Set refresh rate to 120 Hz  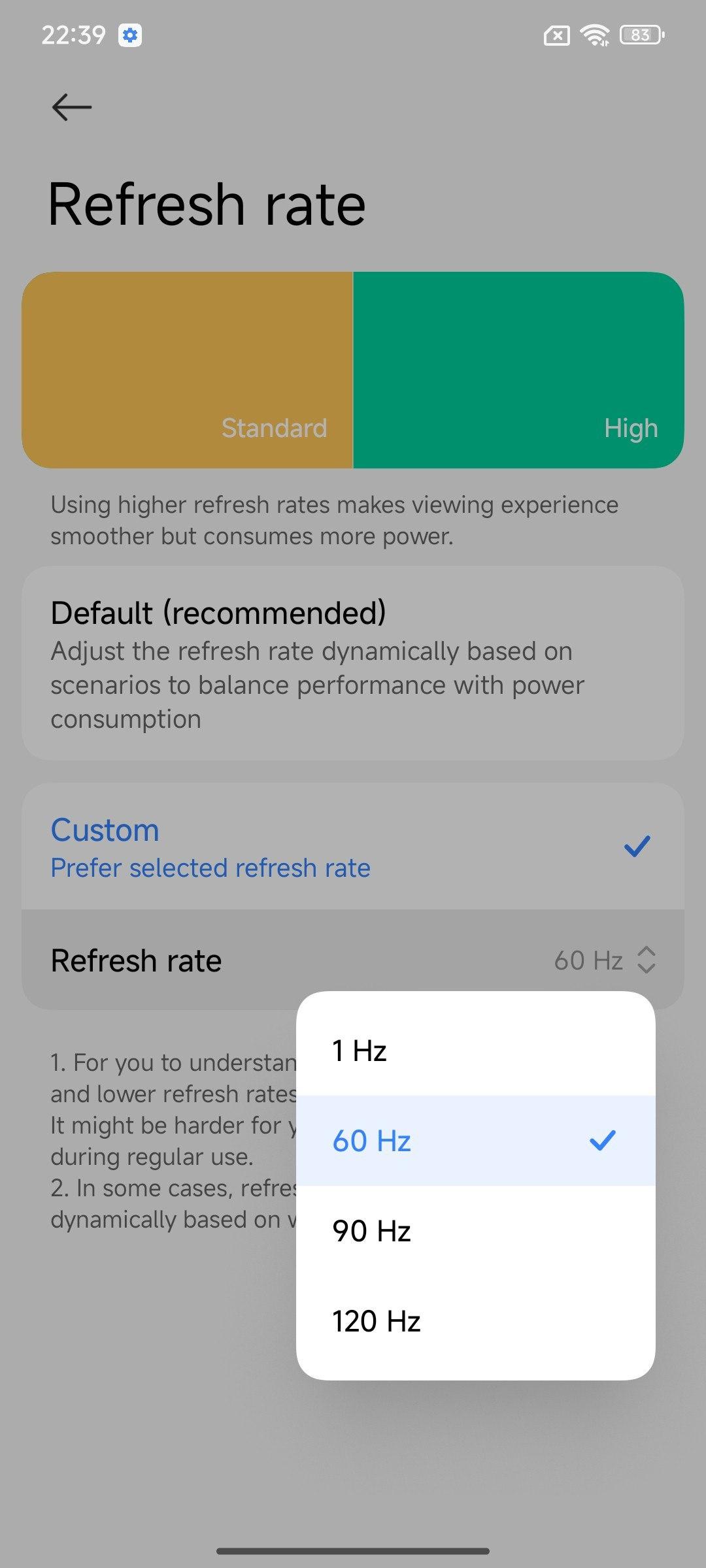point(475,1321)
